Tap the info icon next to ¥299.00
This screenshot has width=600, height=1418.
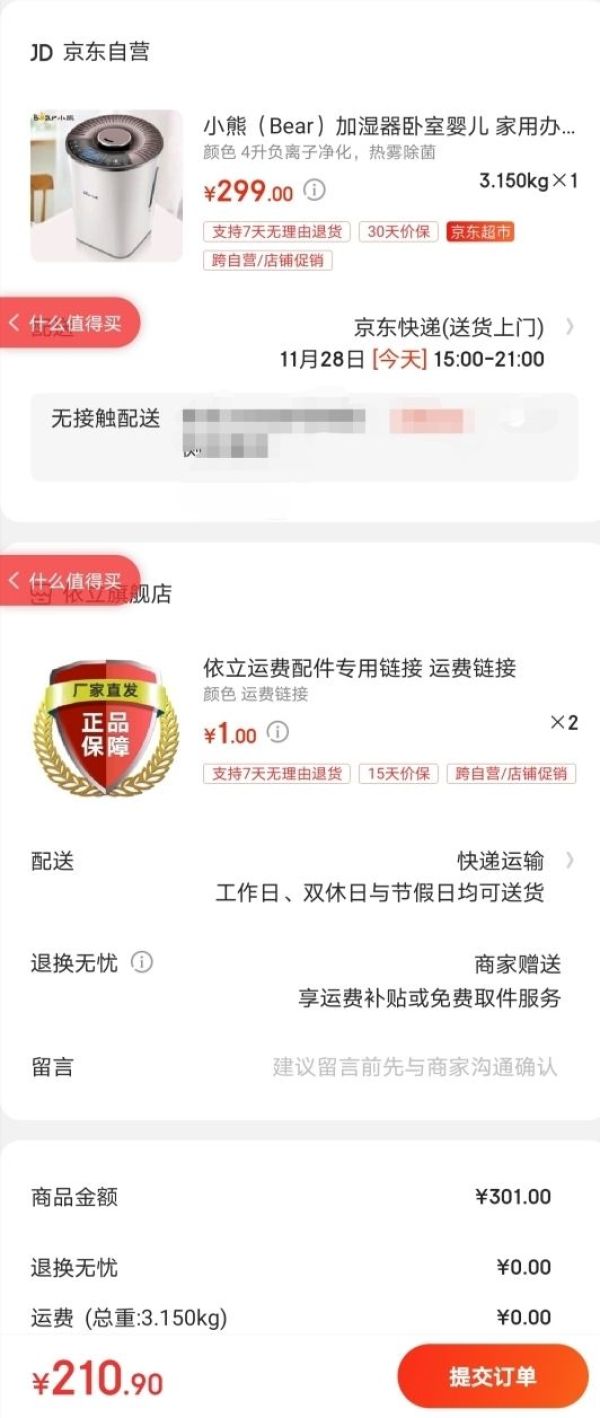coord(315,190)
